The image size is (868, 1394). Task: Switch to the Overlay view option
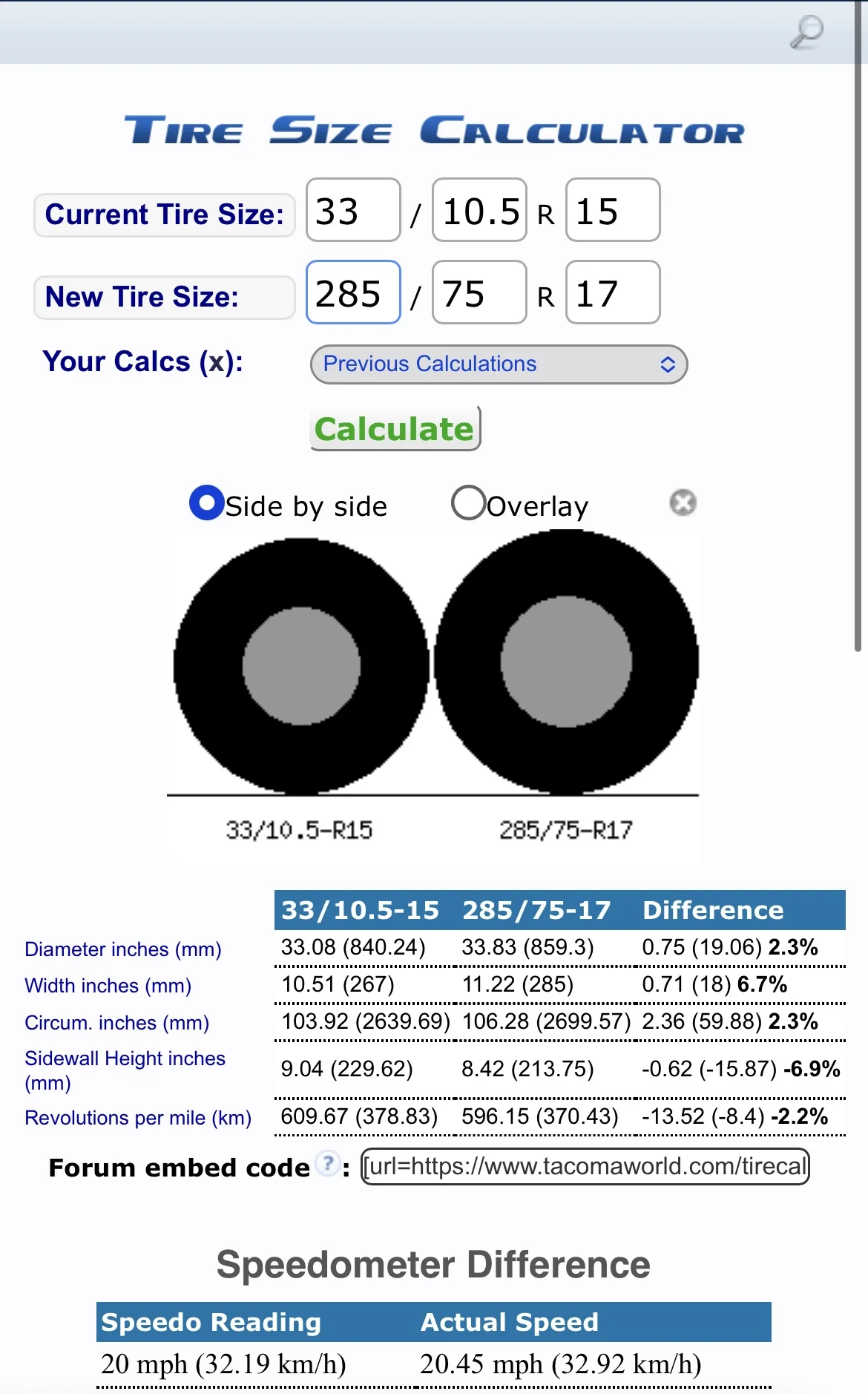point(468,503)
